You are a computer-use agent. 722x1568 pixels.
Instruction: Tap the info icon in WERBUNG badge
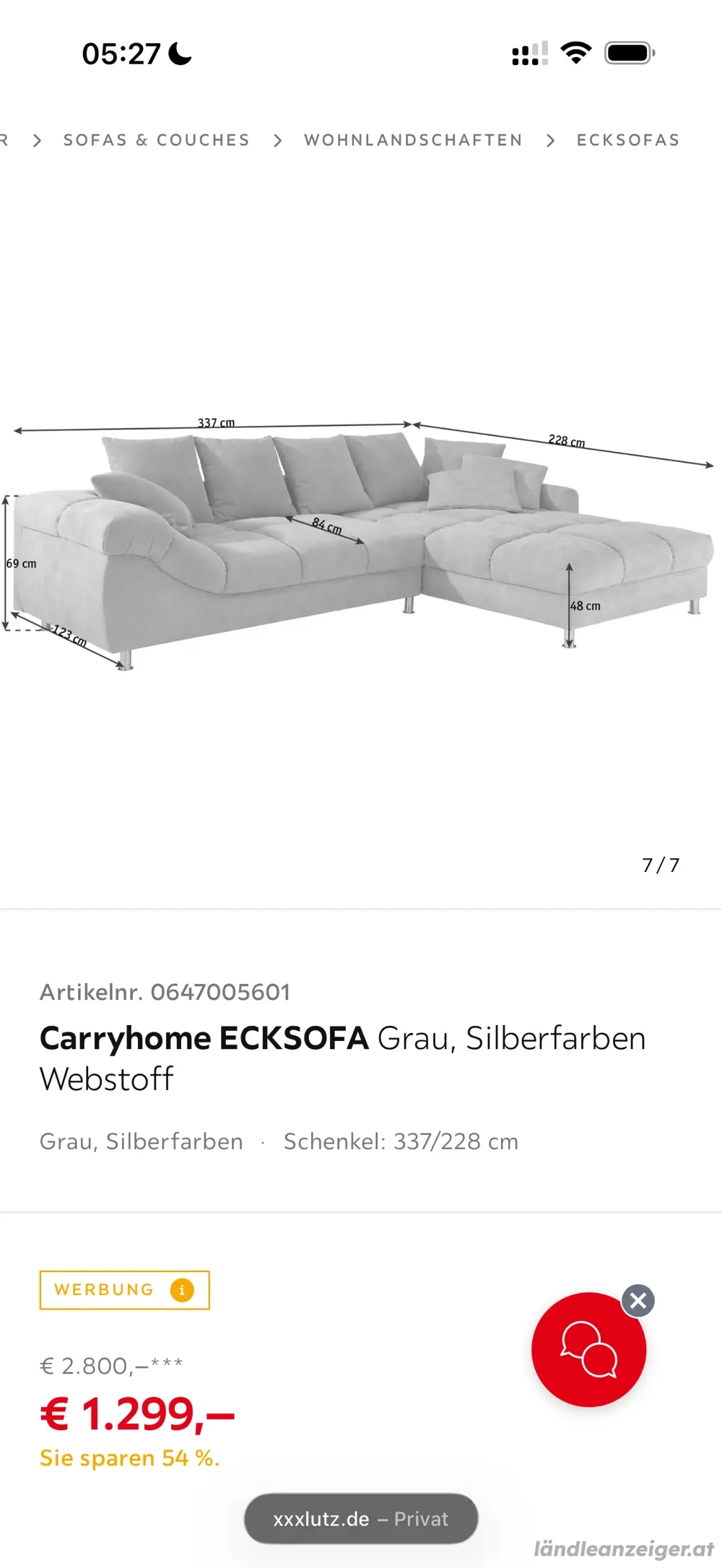183,1289
